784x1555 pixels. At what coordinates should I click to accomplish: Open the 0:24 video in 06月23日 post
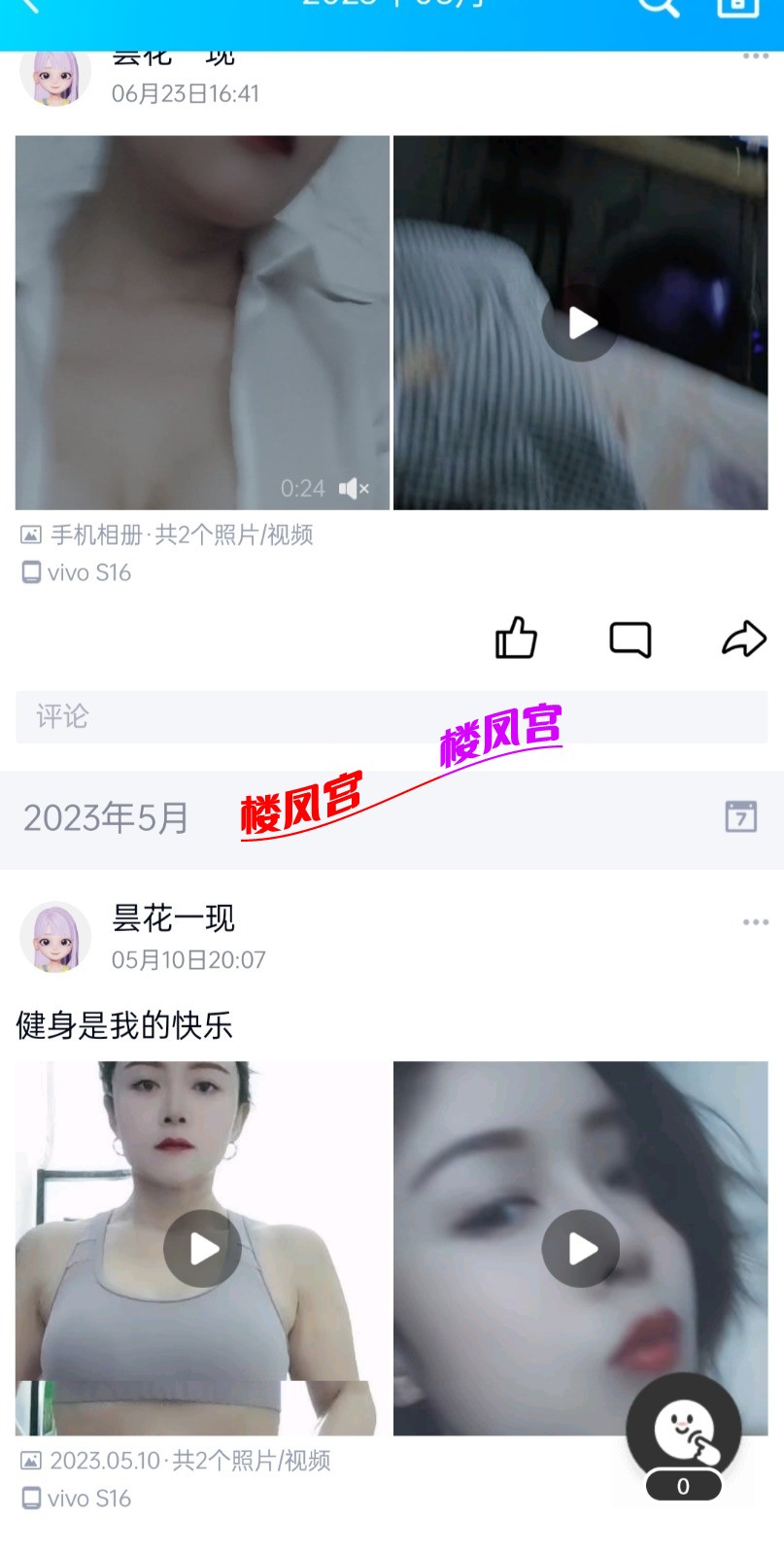[x=202, y=323]
